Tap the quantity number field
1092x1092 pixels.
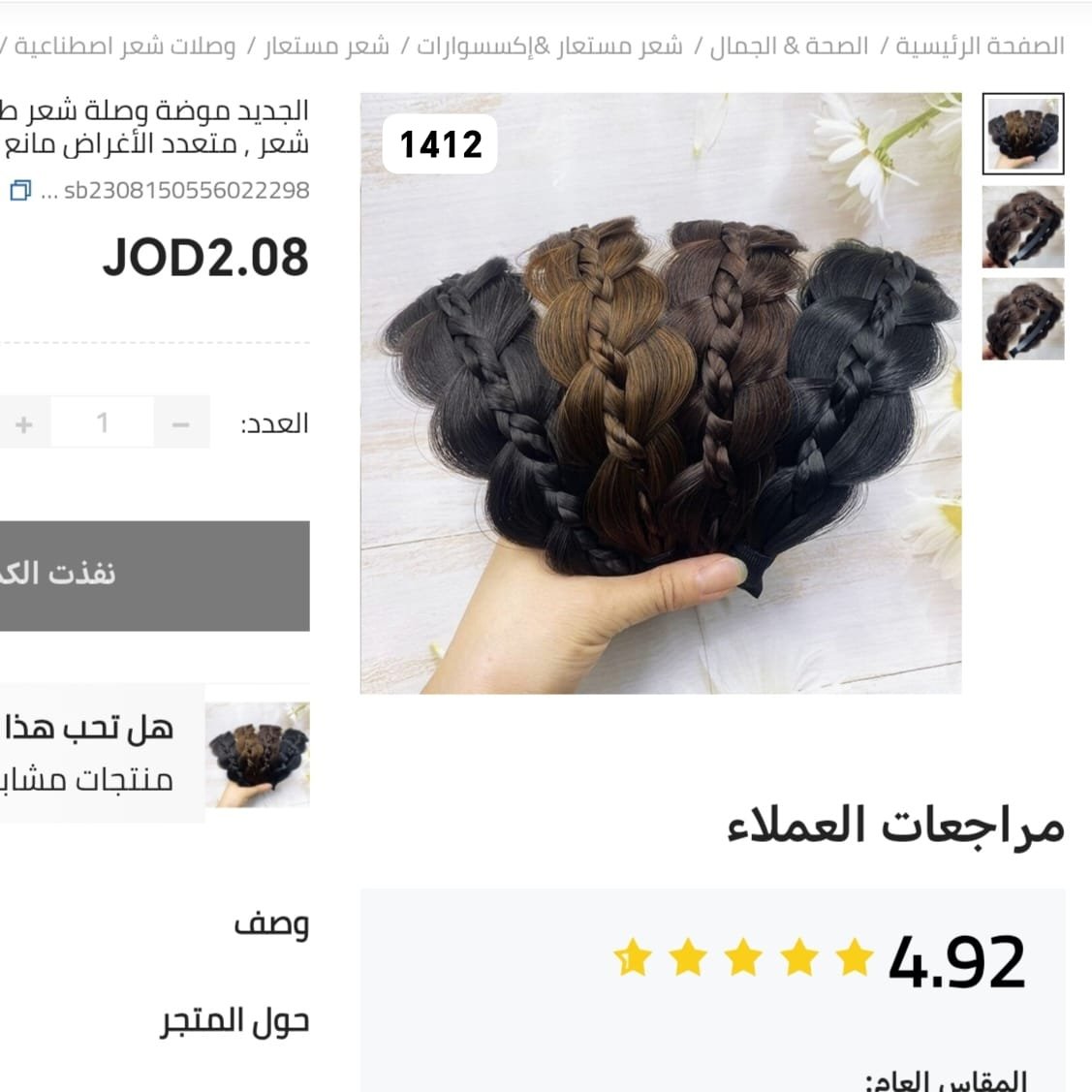(102, 423)
